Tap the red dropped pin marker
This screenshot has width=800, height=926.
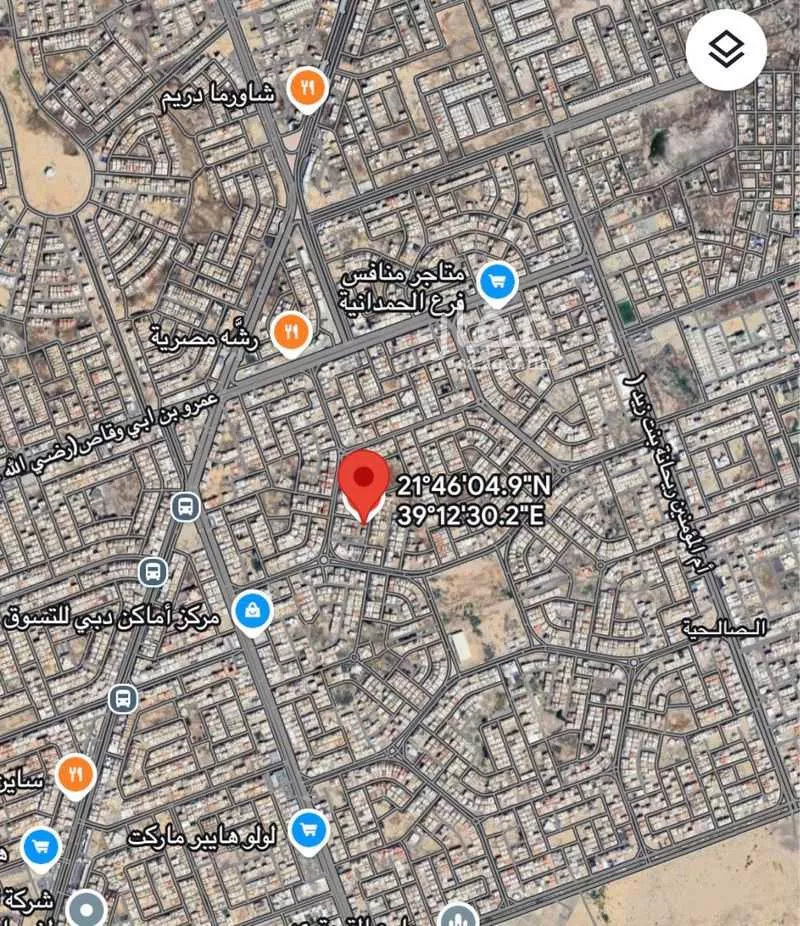pyautogui.click(x=363, y=482)
